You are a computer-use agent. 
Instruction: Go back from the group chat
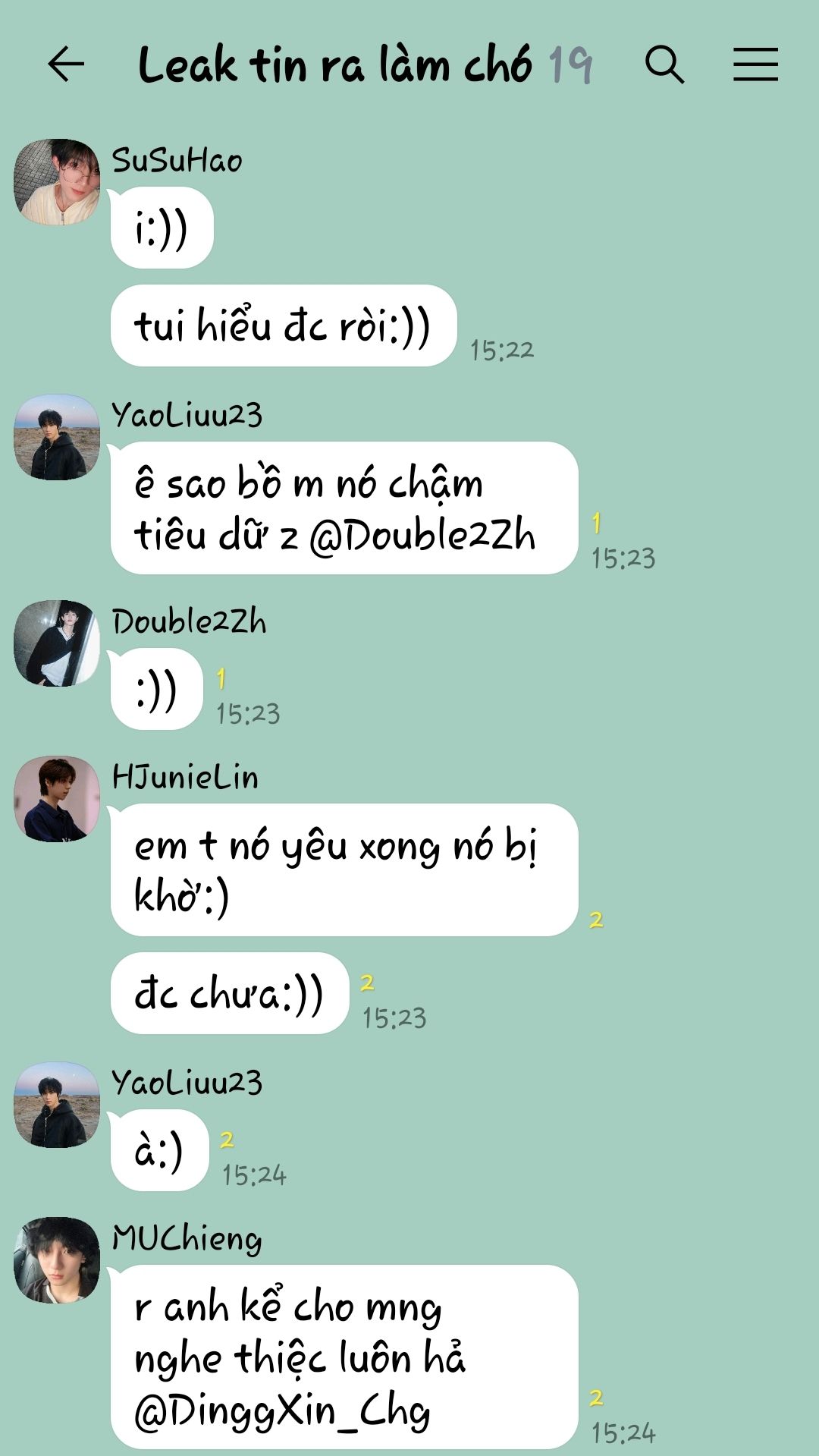pos(66,64)
